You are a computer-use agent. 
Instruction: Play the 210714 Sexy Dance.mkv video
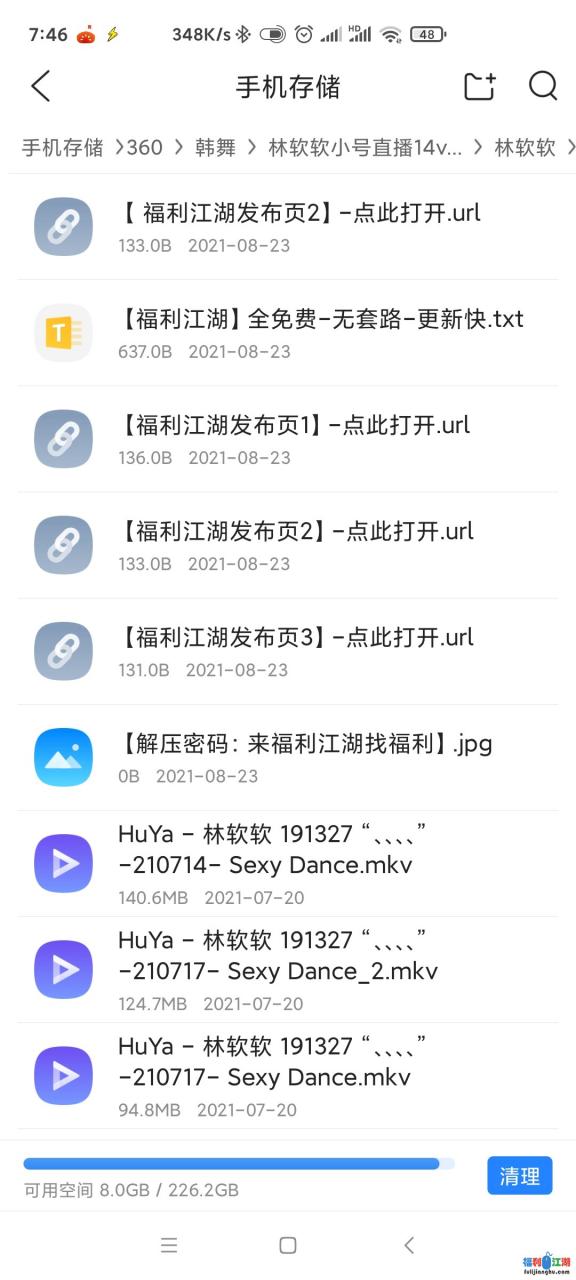[288, 863]
